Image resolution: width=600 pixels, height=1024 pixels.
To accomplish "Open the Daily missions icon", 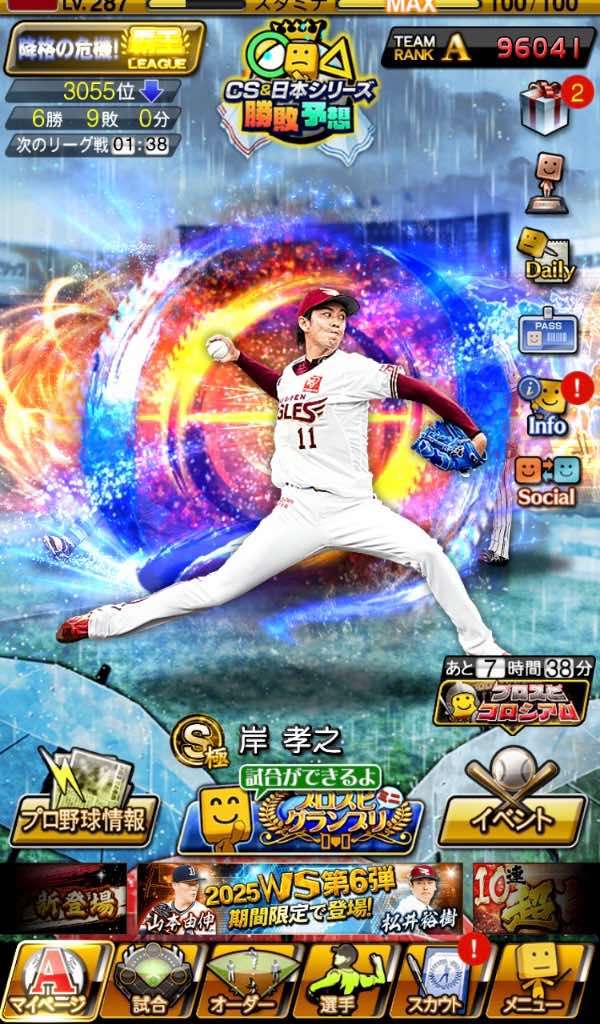I will (546, 257).
